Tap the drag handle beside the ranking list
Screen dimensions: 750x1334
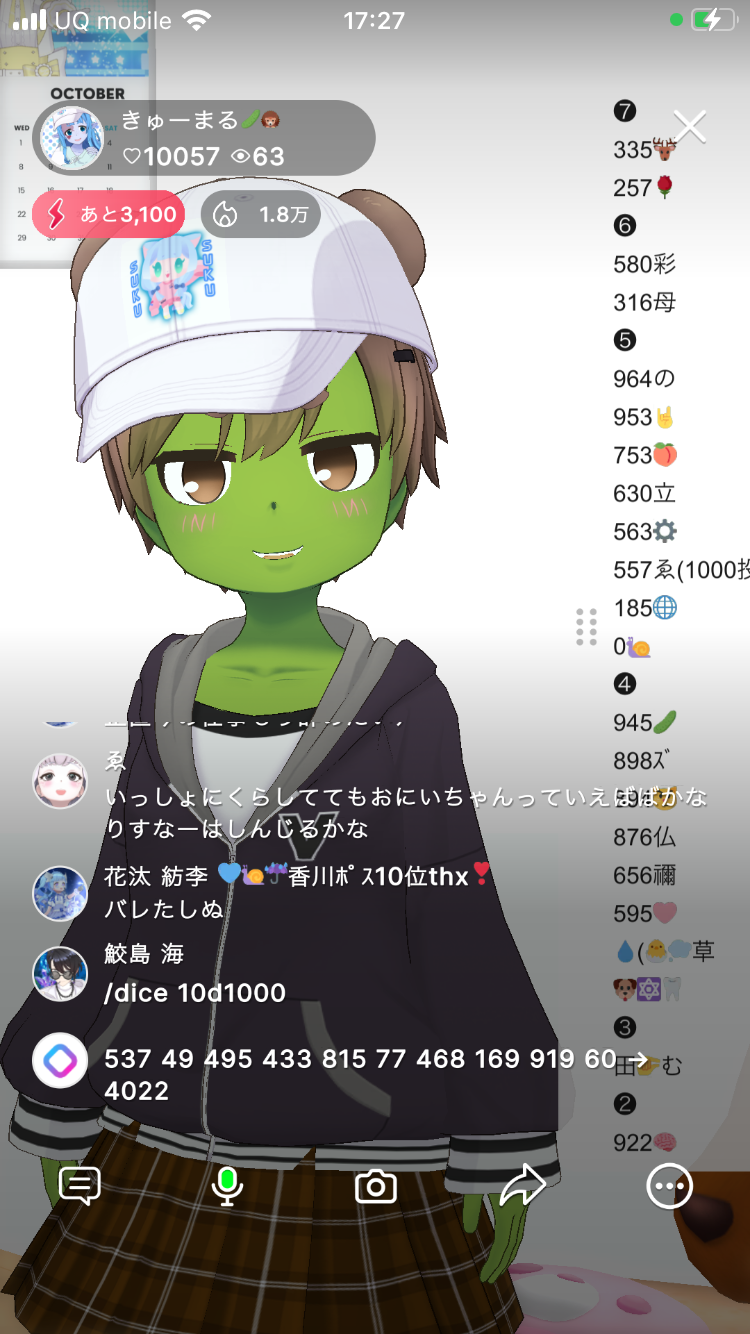(587, 627)
